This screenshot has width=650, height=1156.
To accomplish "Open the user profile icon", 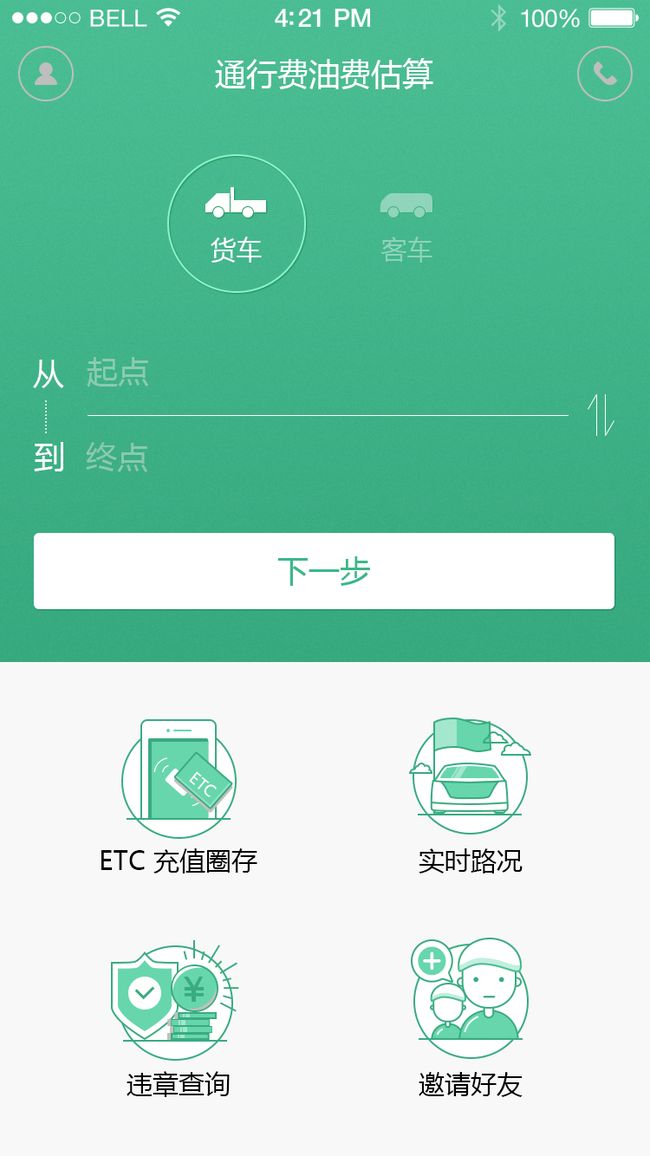I will tap(46, 74).
